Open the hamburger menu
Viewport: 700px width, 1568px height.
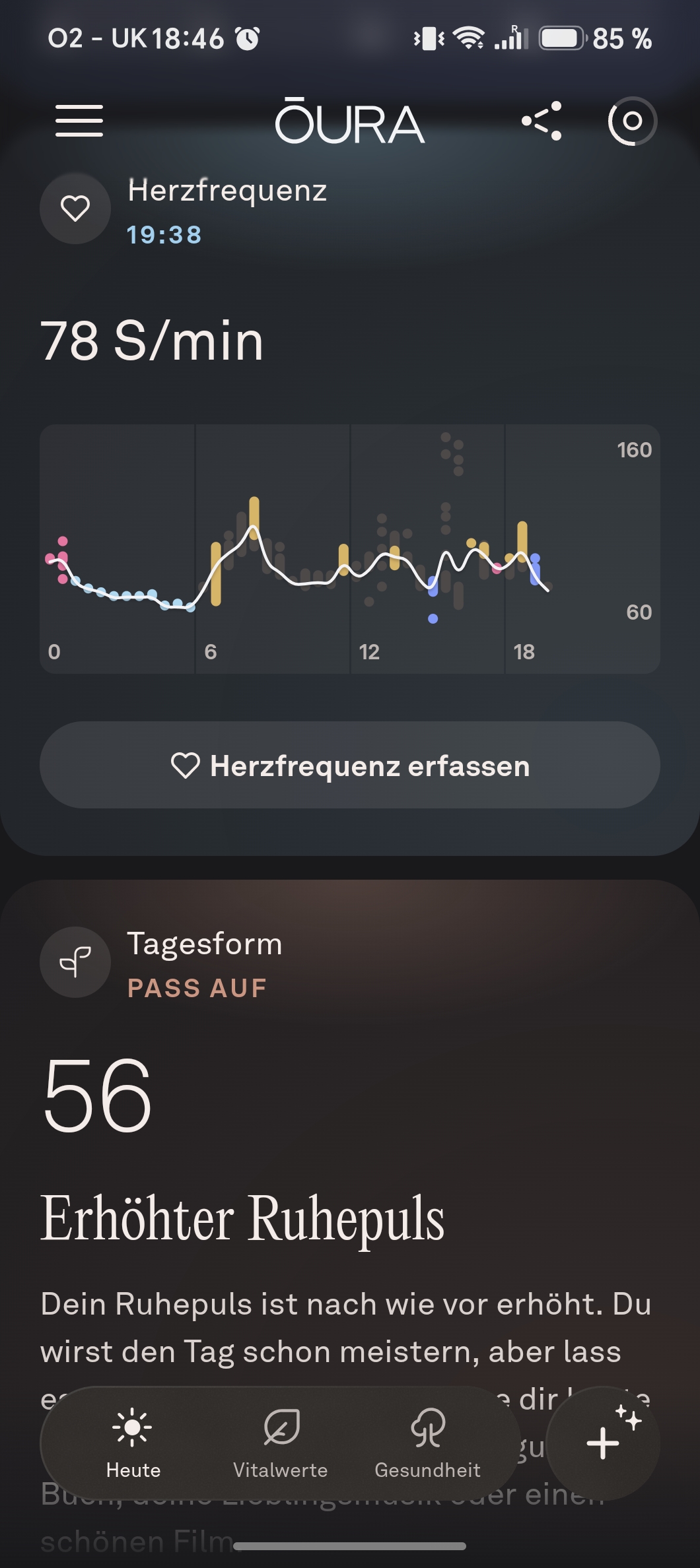click(x=79, y=121)
